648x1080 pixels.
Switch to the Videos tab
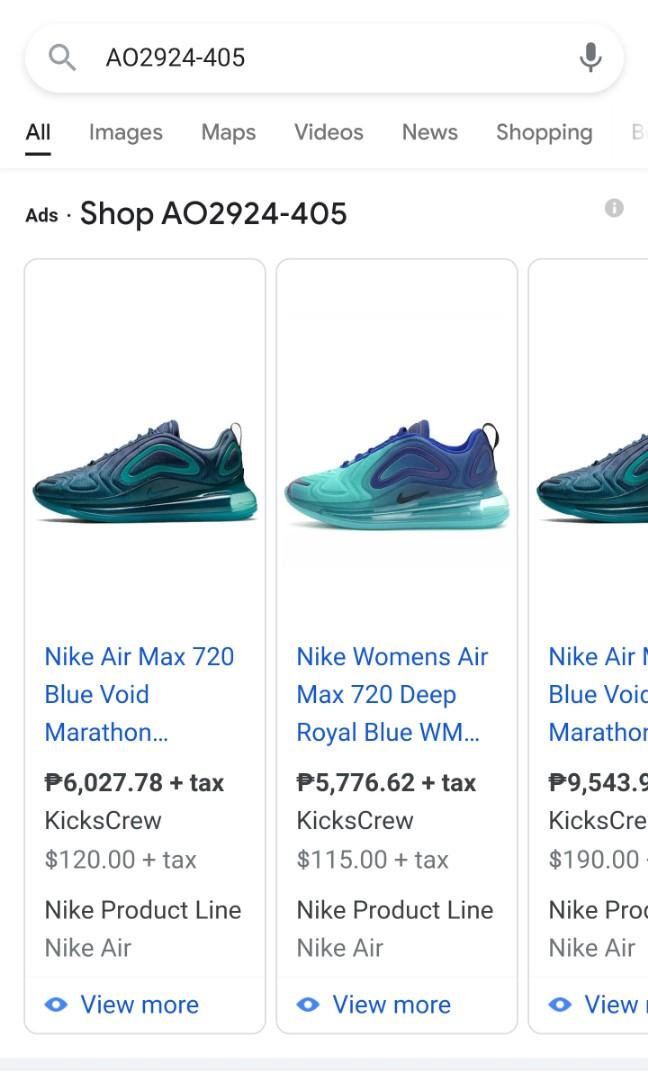pyautogui.click(x=328, y=132)
